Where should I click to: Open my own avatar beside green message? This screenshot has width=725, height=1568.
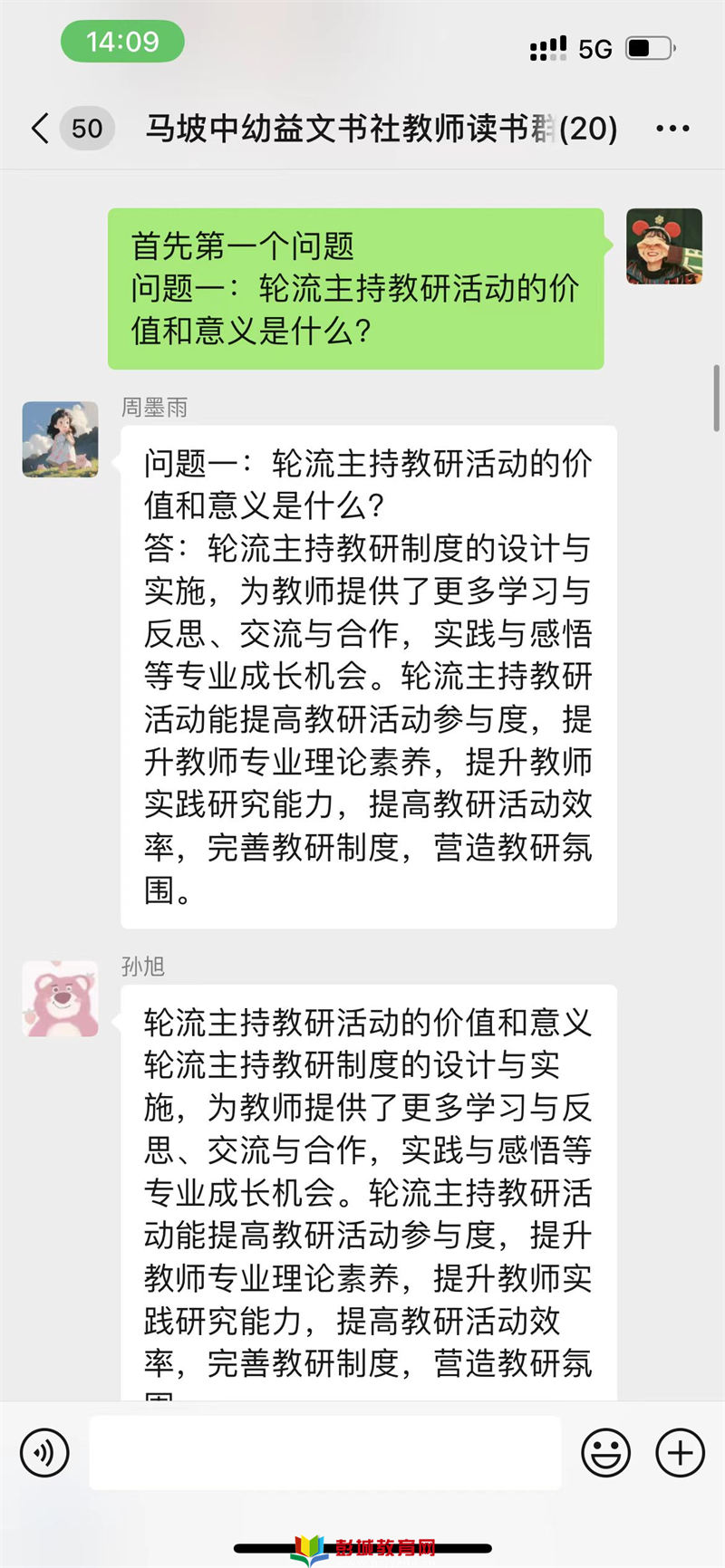coord(664,246)
